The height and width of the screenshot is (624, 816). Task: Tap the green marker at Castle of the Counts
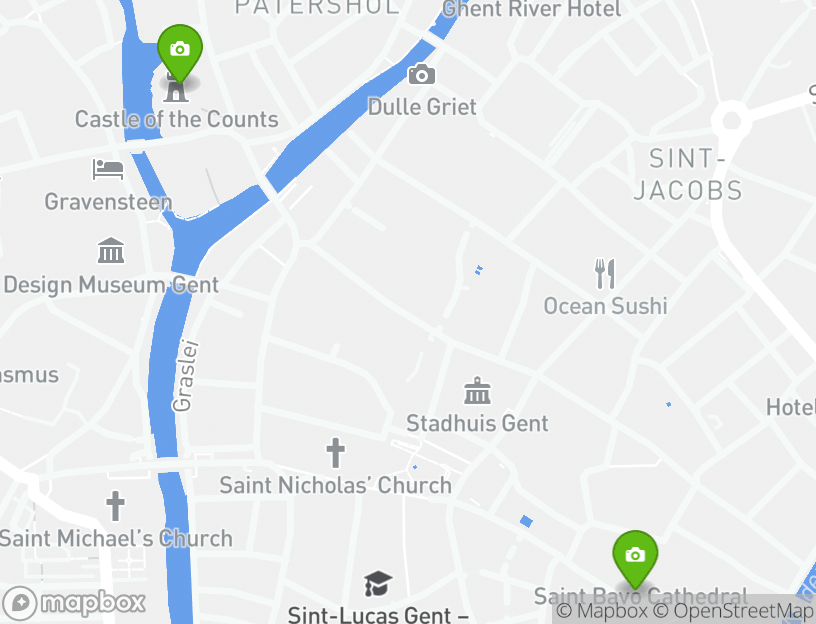180,51
